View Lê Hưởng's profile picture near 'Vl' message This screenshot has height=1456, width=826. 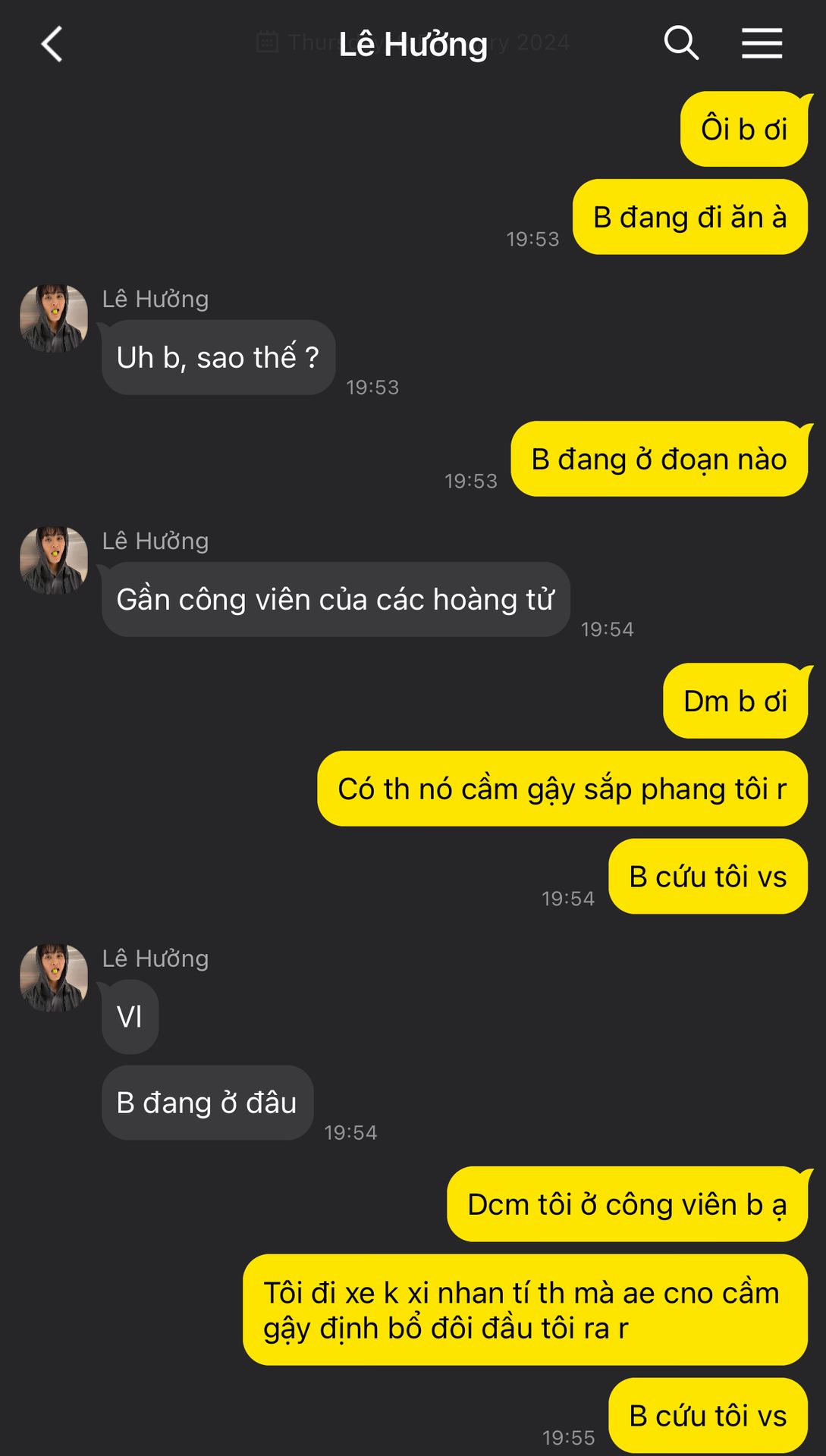point(54,977)
